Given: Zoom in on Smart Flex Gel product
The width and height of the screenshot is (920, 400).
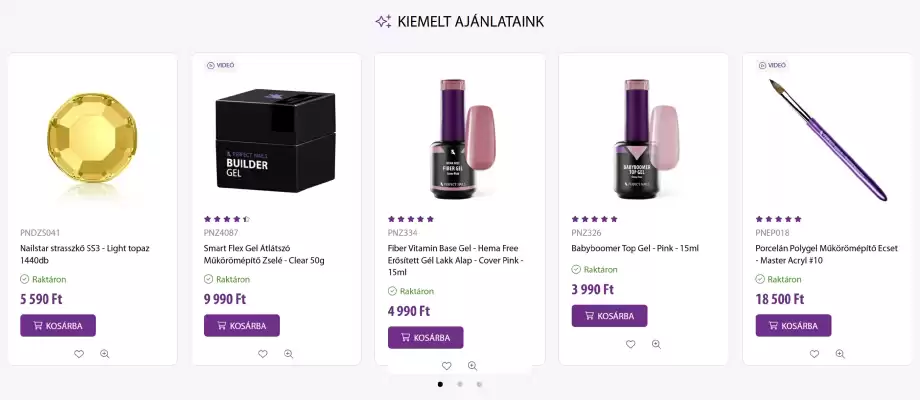Looking at the screenshot, I should point(289,354).
